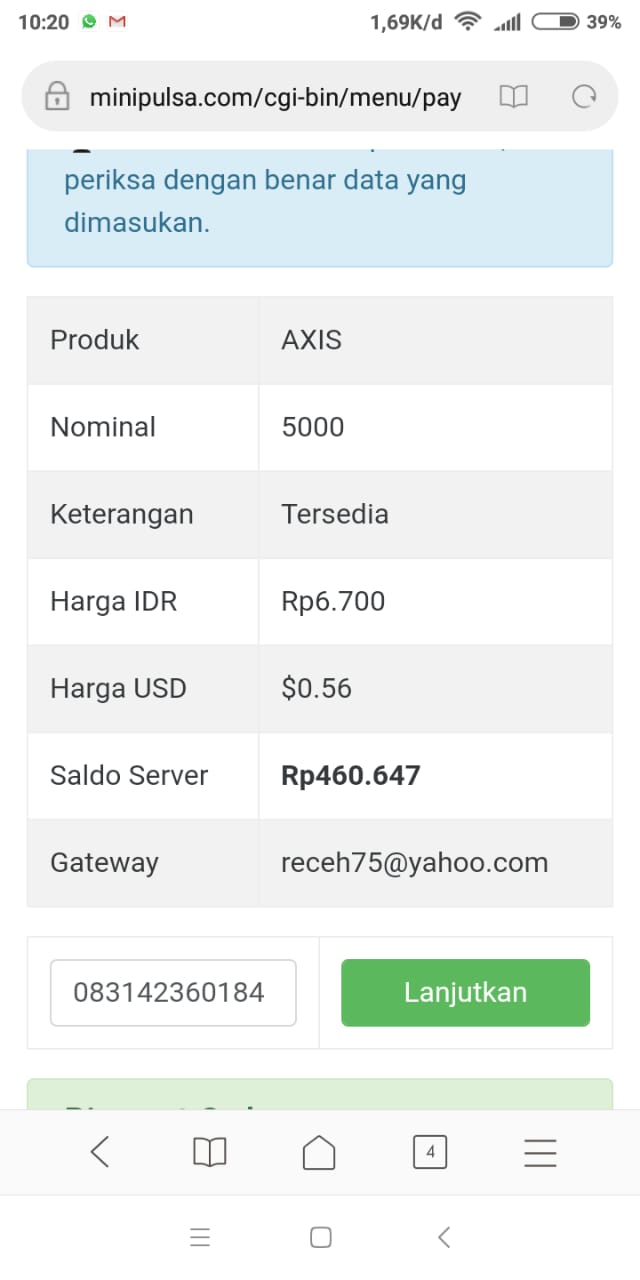Edit the phone number field 083142360184
This screenshot has width=640, height=1280.
(x=173, y=993)
